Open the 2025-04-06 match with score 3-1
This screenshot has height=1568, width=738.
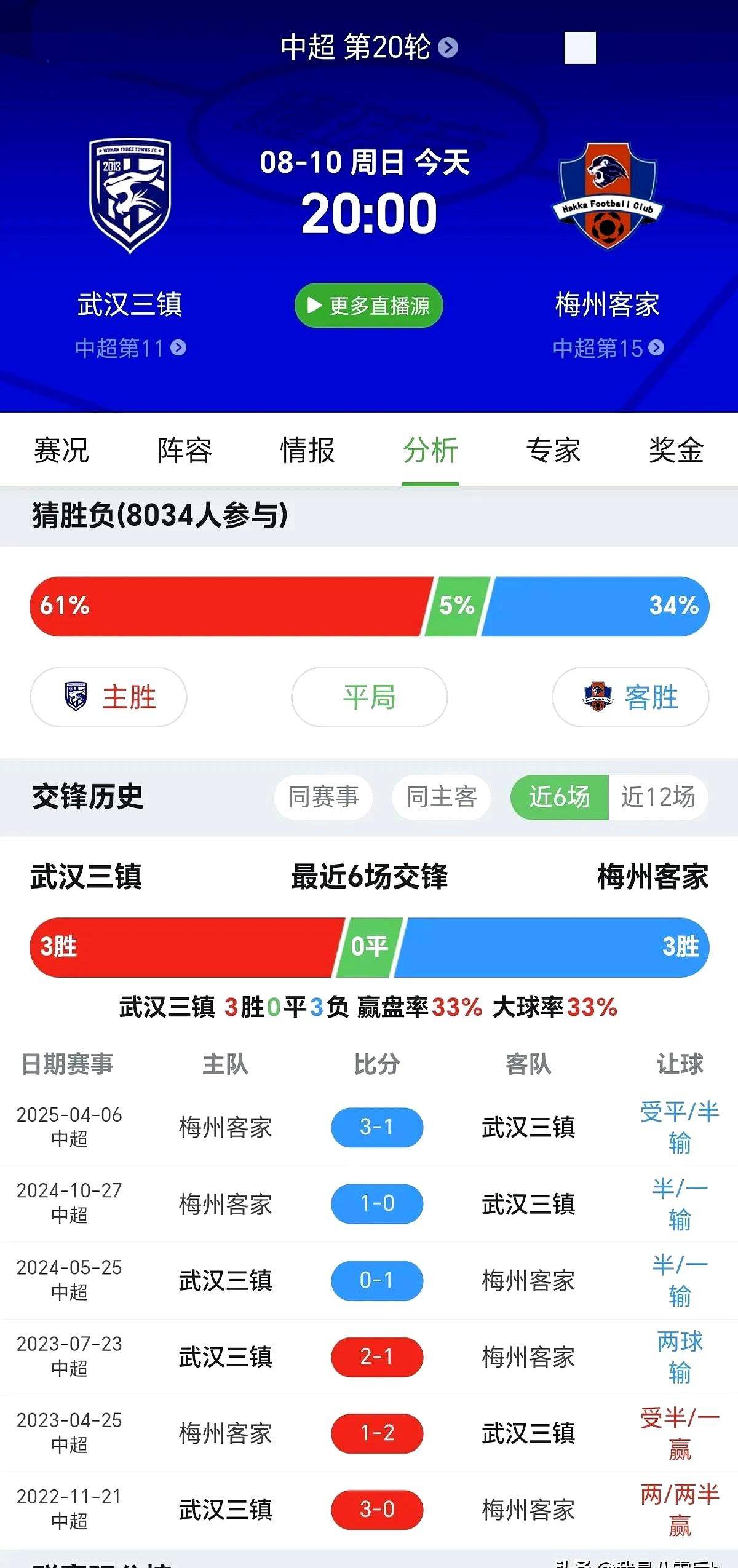pos(377,1127)
